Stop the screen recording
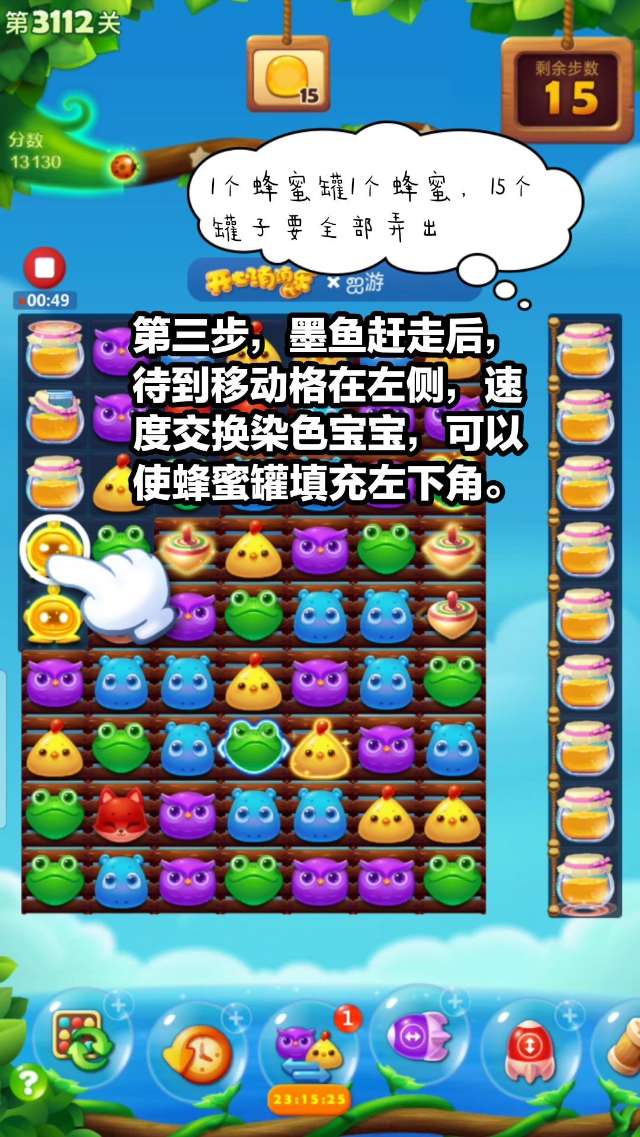This screenshot has height=1137, width=640. pyautogui.click(x=44, y=268)
